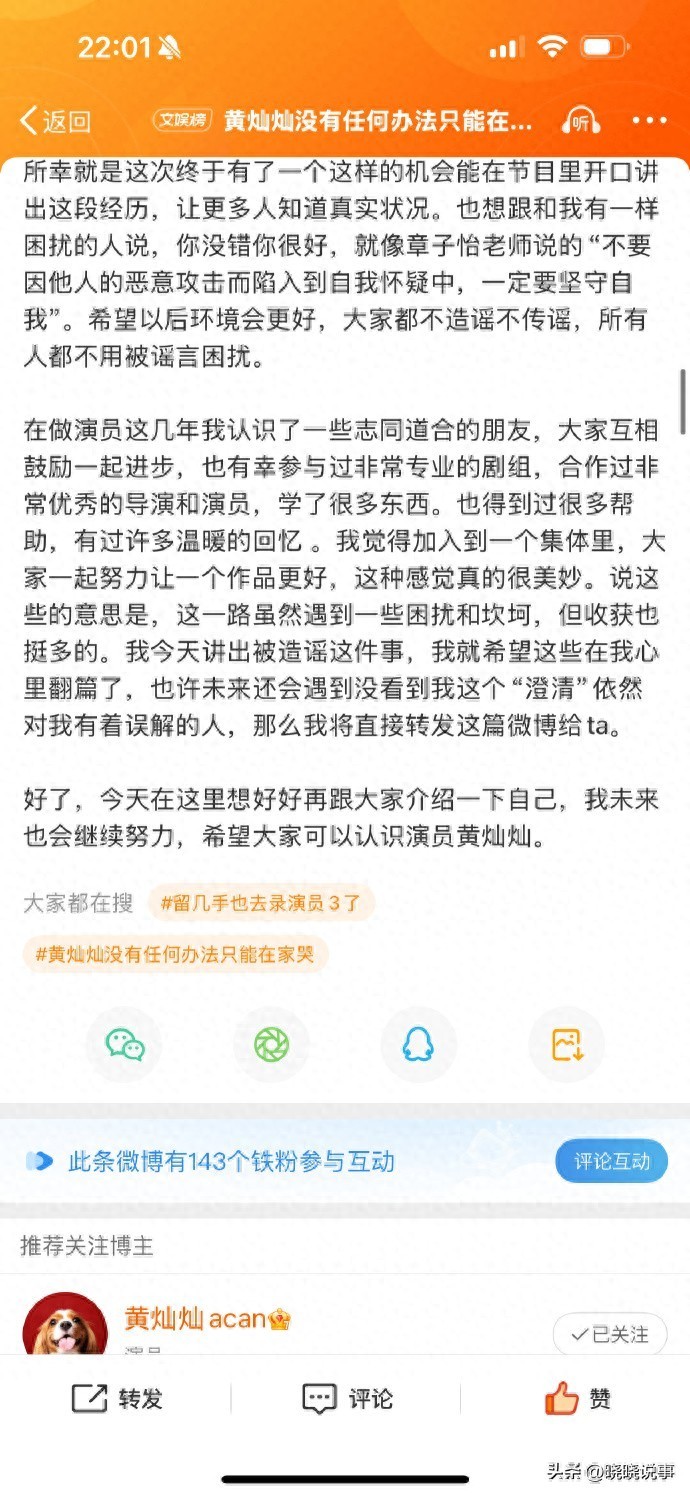Viewport: 690px width, 1496px height.
Task: Share the post to WeChat
Action: pyautogui.click(x=126, y=1044)
